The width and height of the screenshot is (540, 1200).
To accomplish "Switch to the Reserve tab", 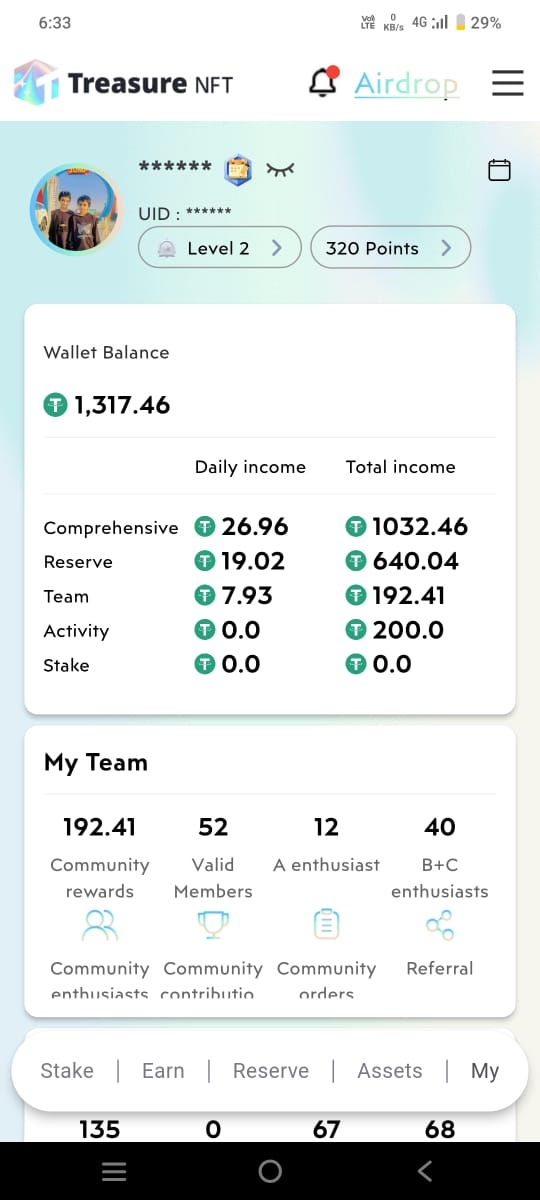I will pos(271,1071).
